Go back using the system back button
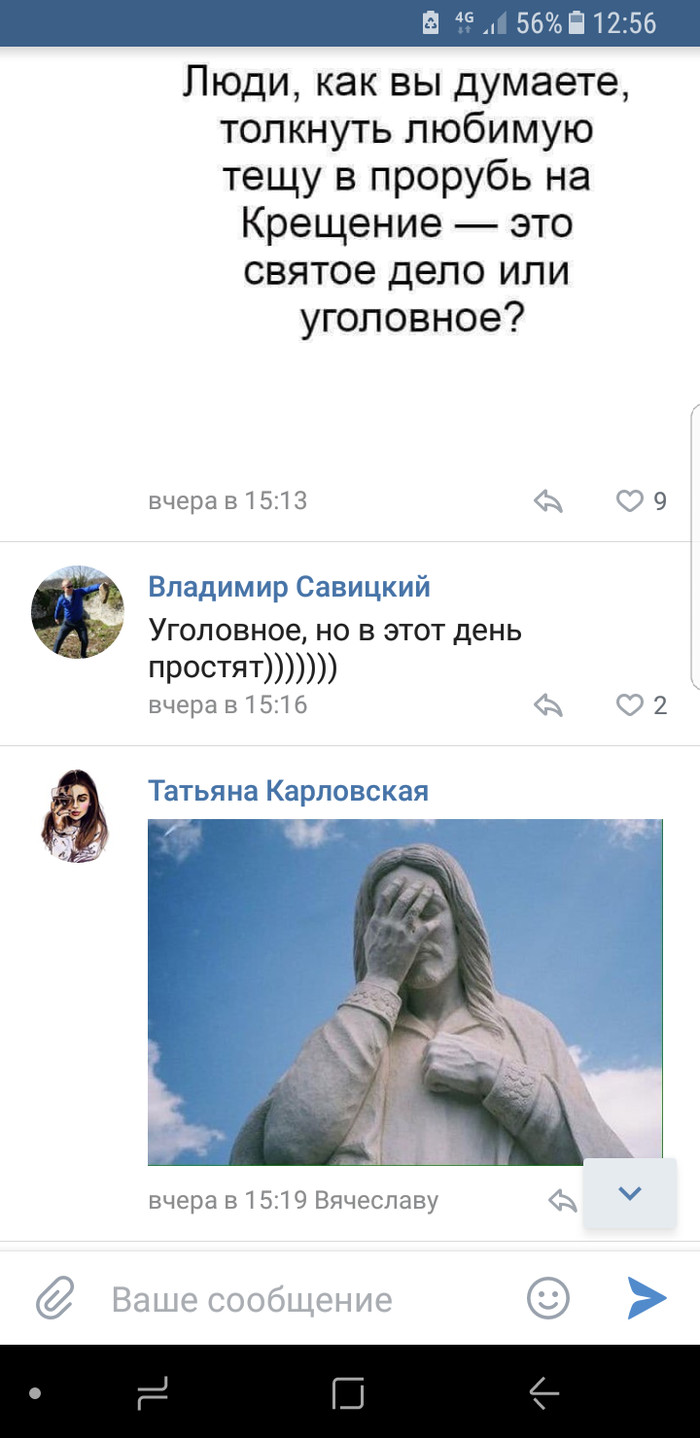The width and height of the screenshot is (700, 1438). (x=544, y=1392)
